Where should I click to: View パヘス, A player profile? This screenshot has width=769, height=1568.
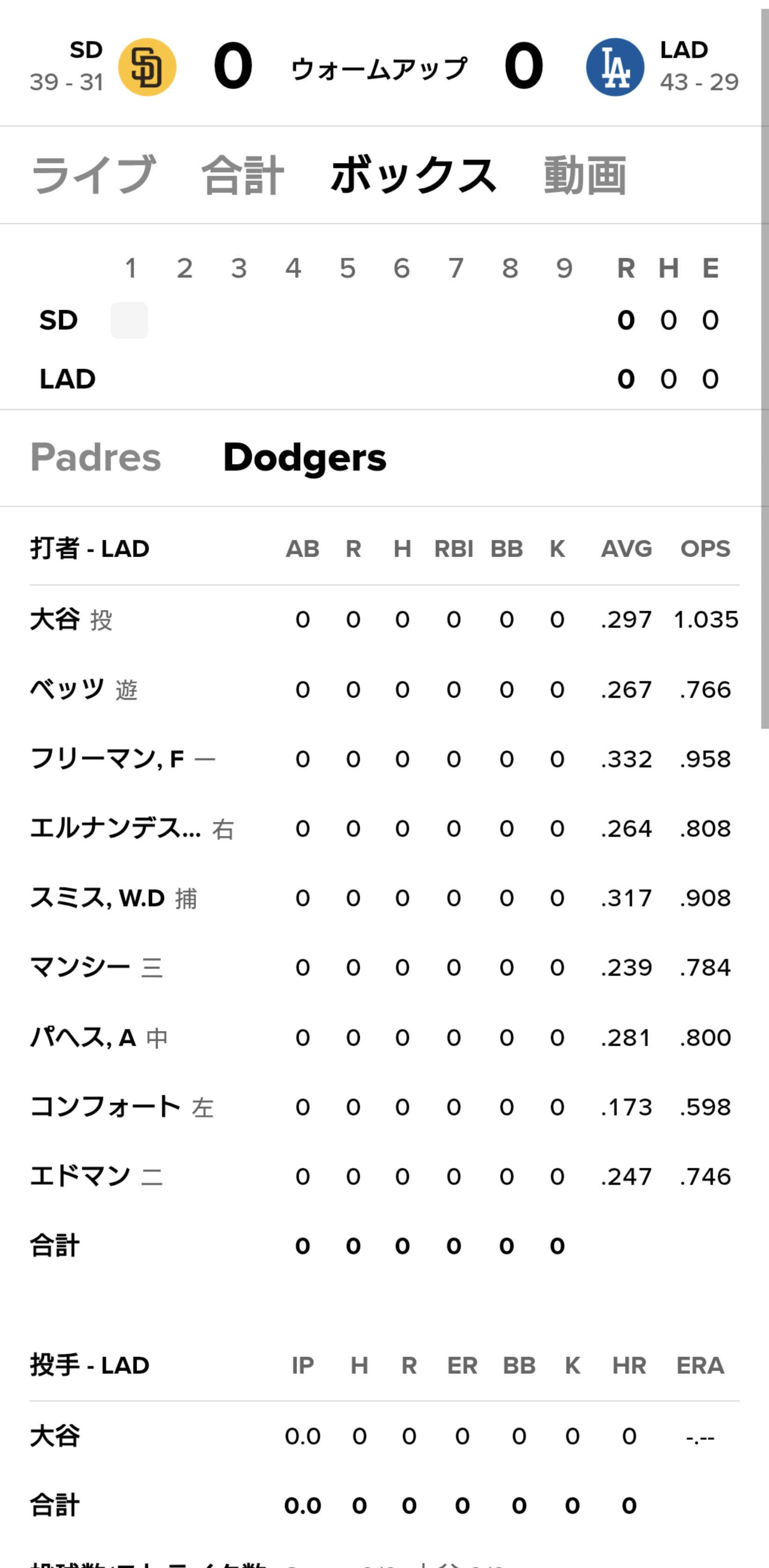coord(83,1037)
